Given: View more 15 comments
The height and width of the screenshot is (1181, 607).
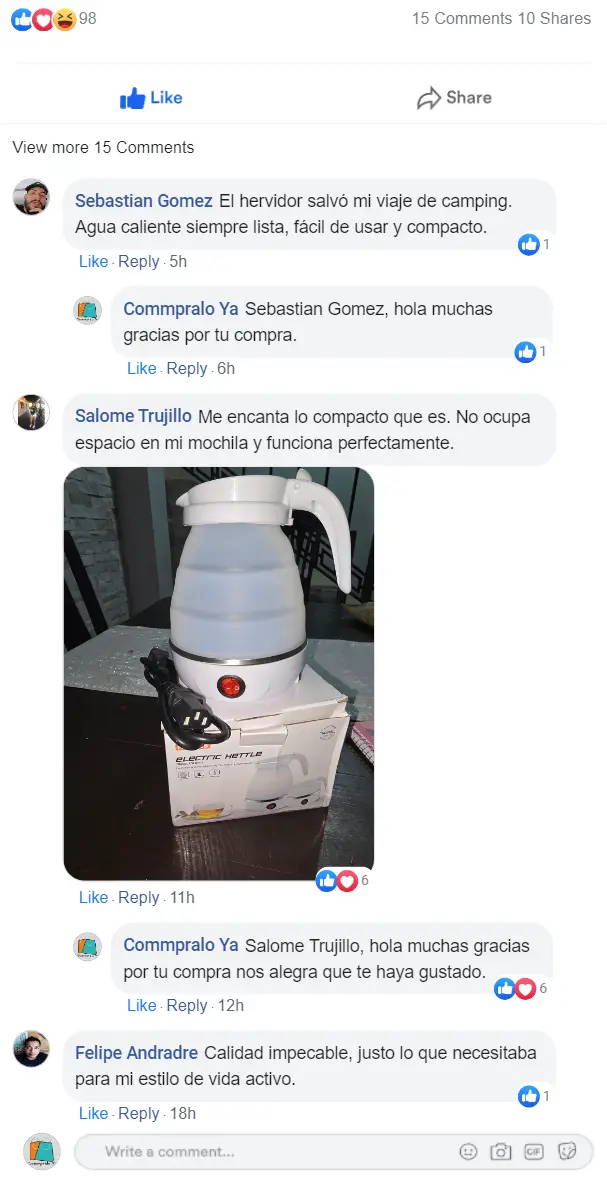Looking at the screenshot, I should click(x=103, y=147).
